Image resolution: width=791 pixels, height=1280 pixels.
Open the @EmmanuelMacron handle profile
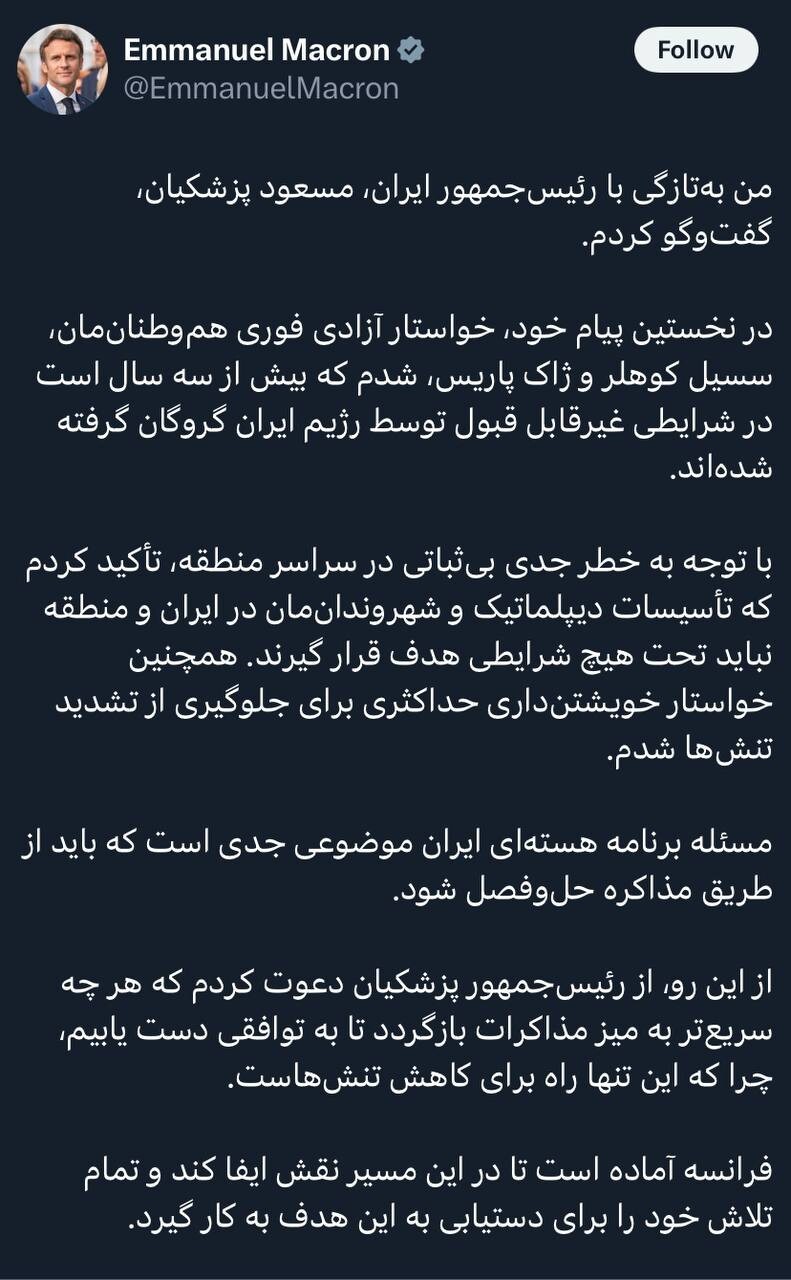(x=260, y=89)
